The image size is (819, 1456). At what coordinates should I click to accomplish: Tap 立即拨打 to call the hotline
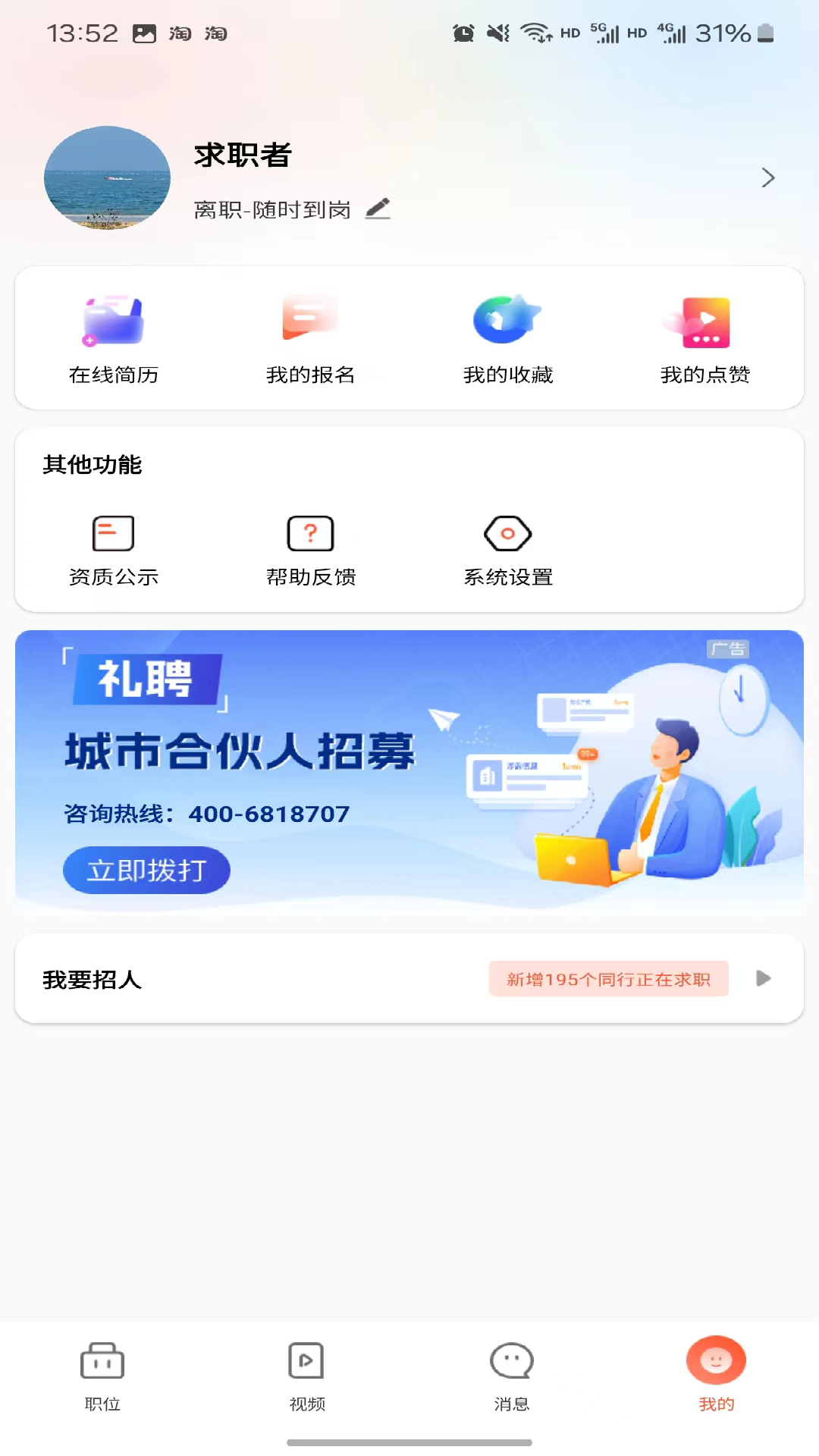146,870
